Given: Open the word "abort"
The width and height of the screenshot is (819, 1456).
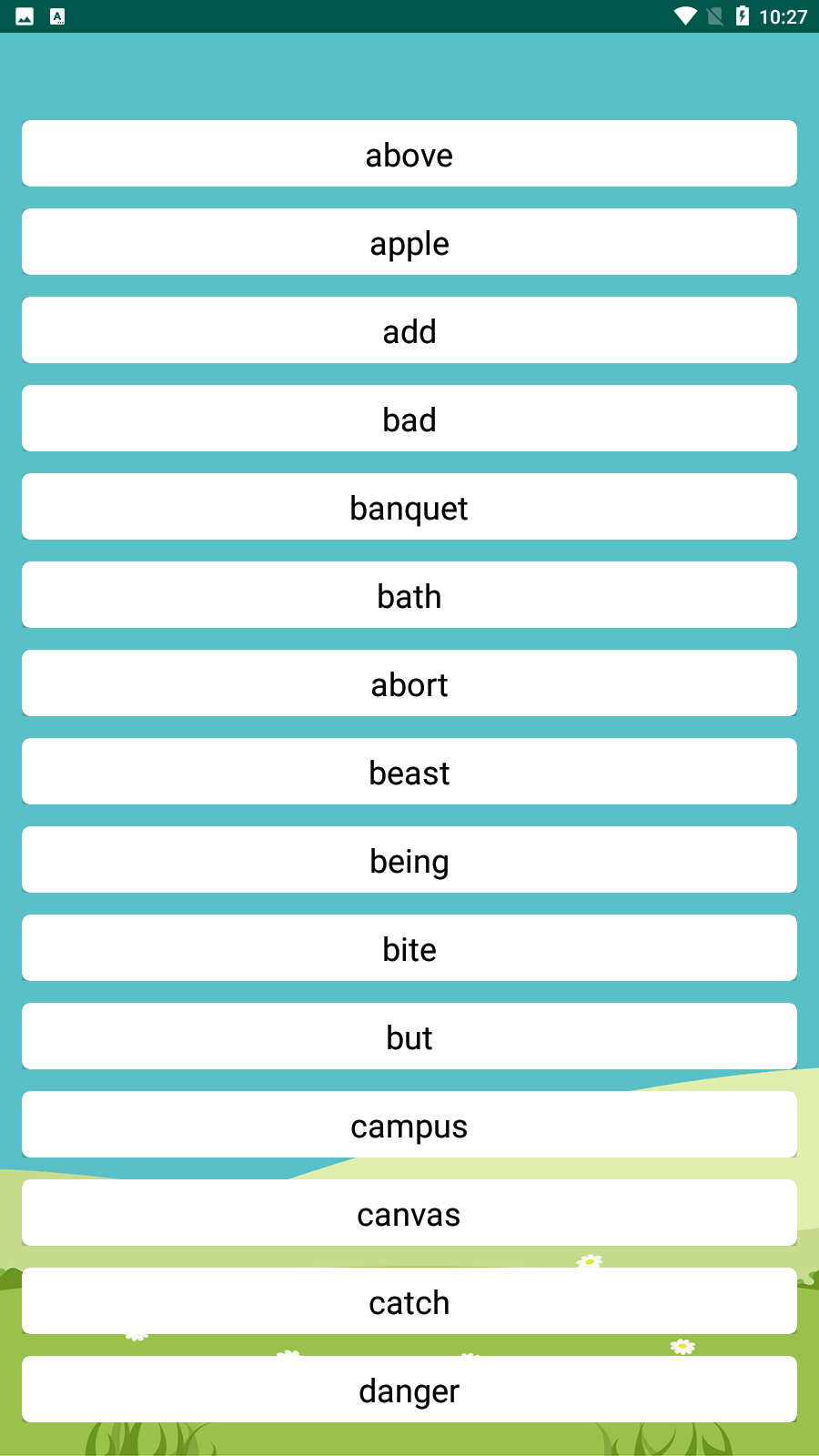Looking at the screenshot, I should 409,683.
